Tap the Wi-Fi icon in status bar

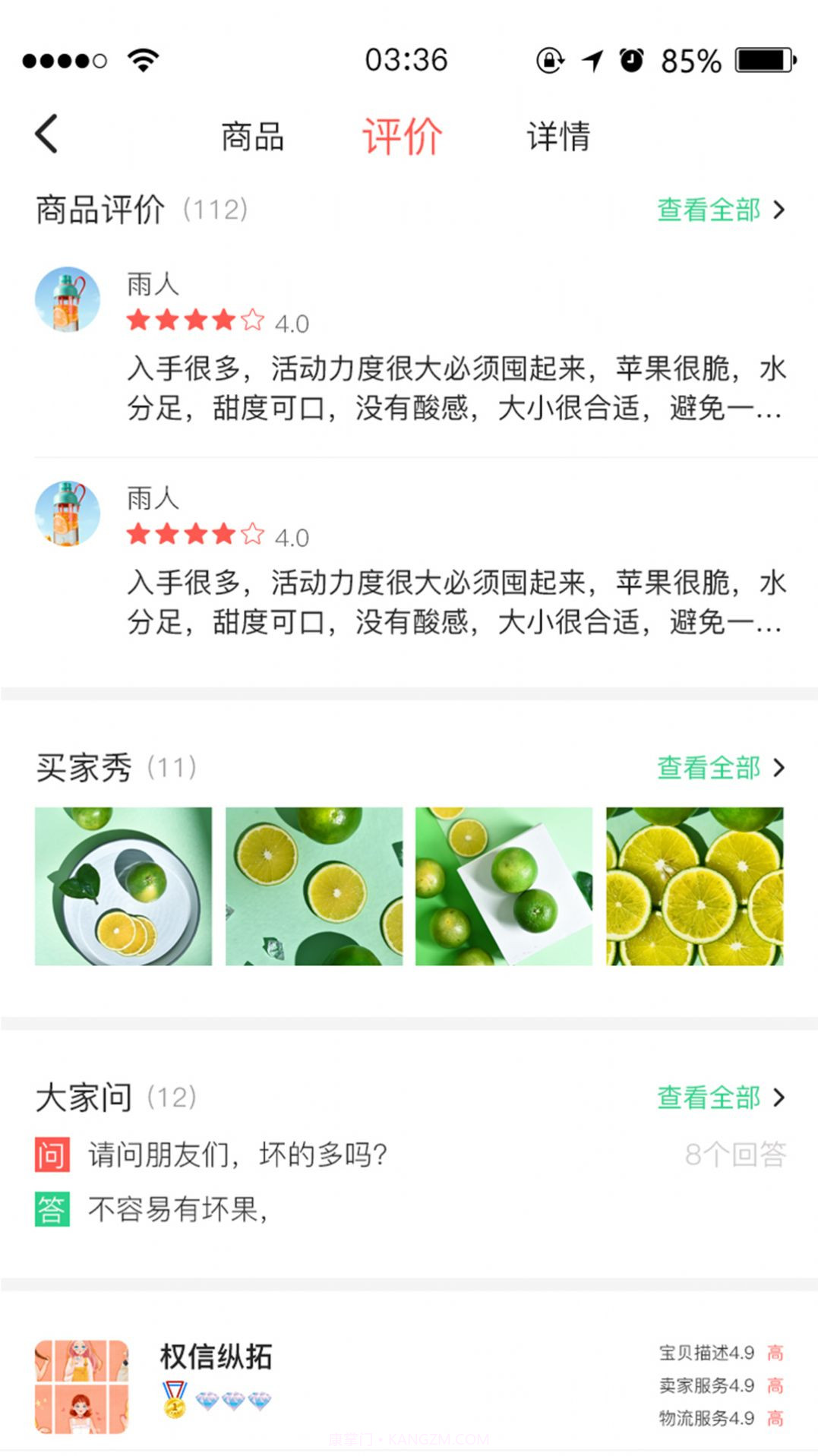pyautogui.click(x=144, y=58)
